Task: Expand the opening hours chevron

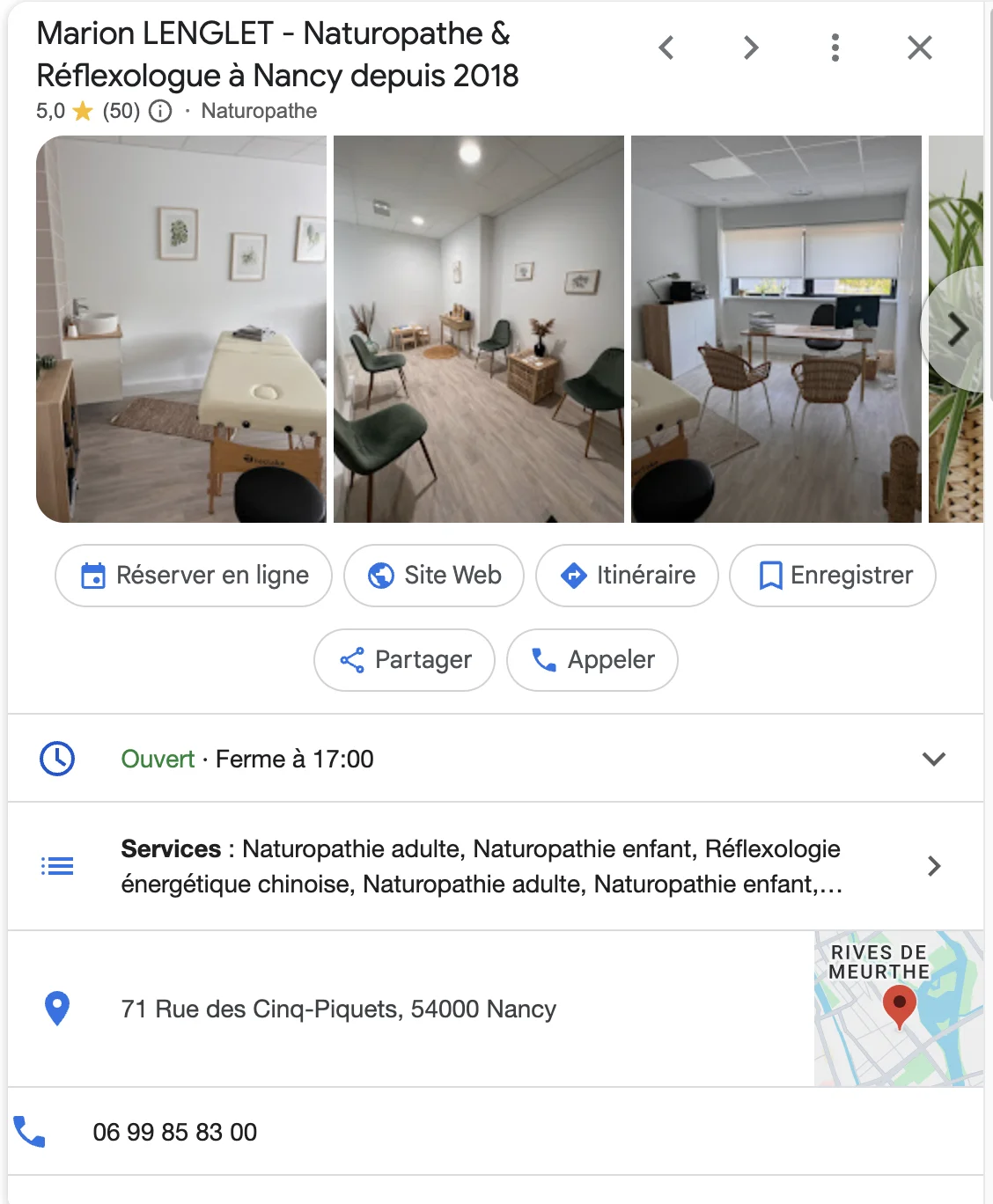Action: coord(935,758)
